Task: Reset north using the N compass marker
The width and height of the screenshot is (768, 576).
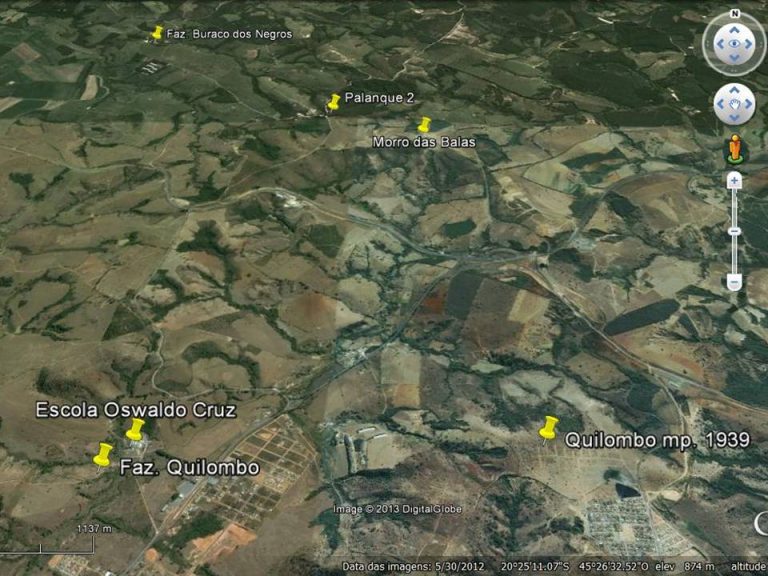Action: click(735, 14)
